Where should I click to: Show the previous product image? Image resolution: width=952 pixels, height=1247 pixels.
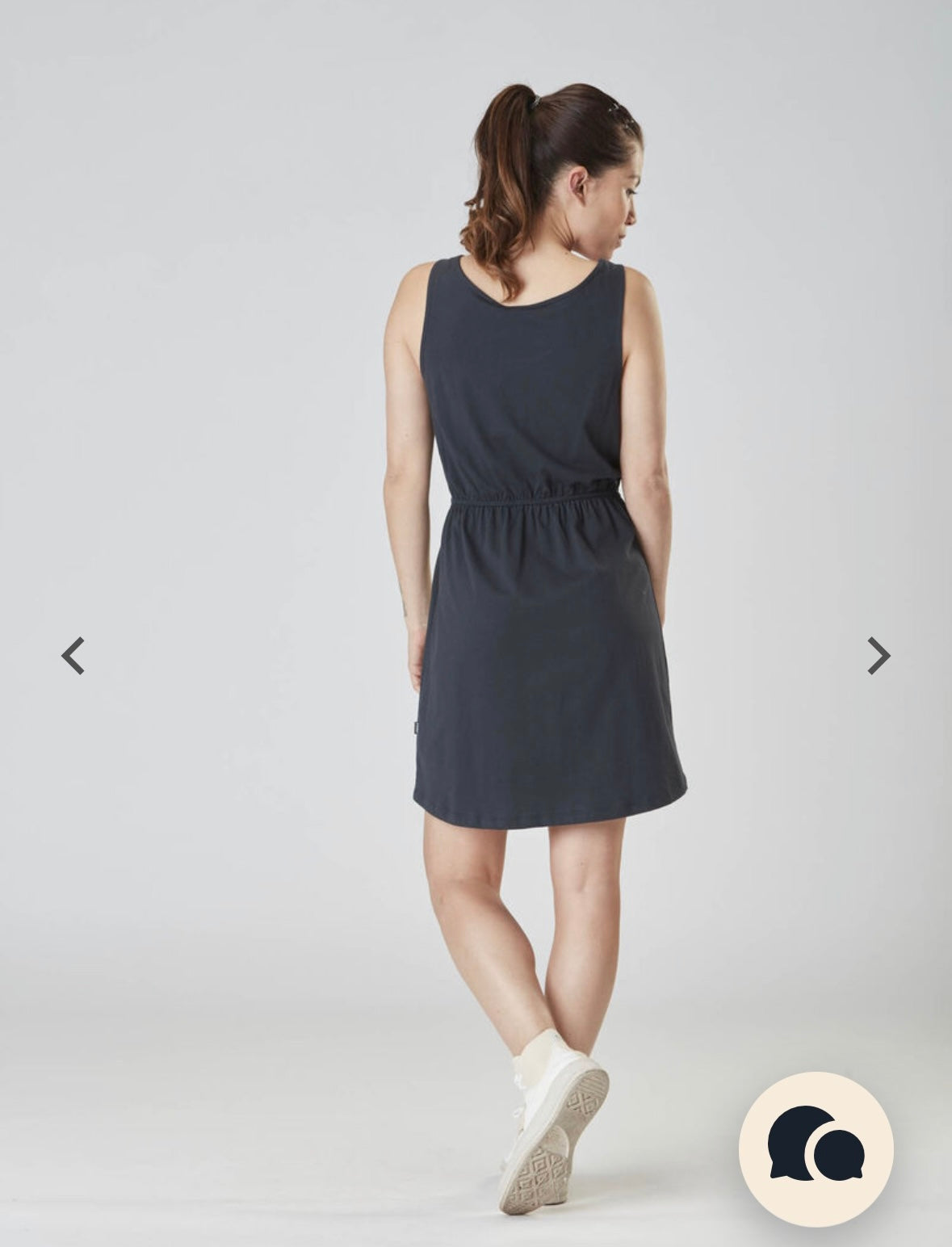[73, 655]
